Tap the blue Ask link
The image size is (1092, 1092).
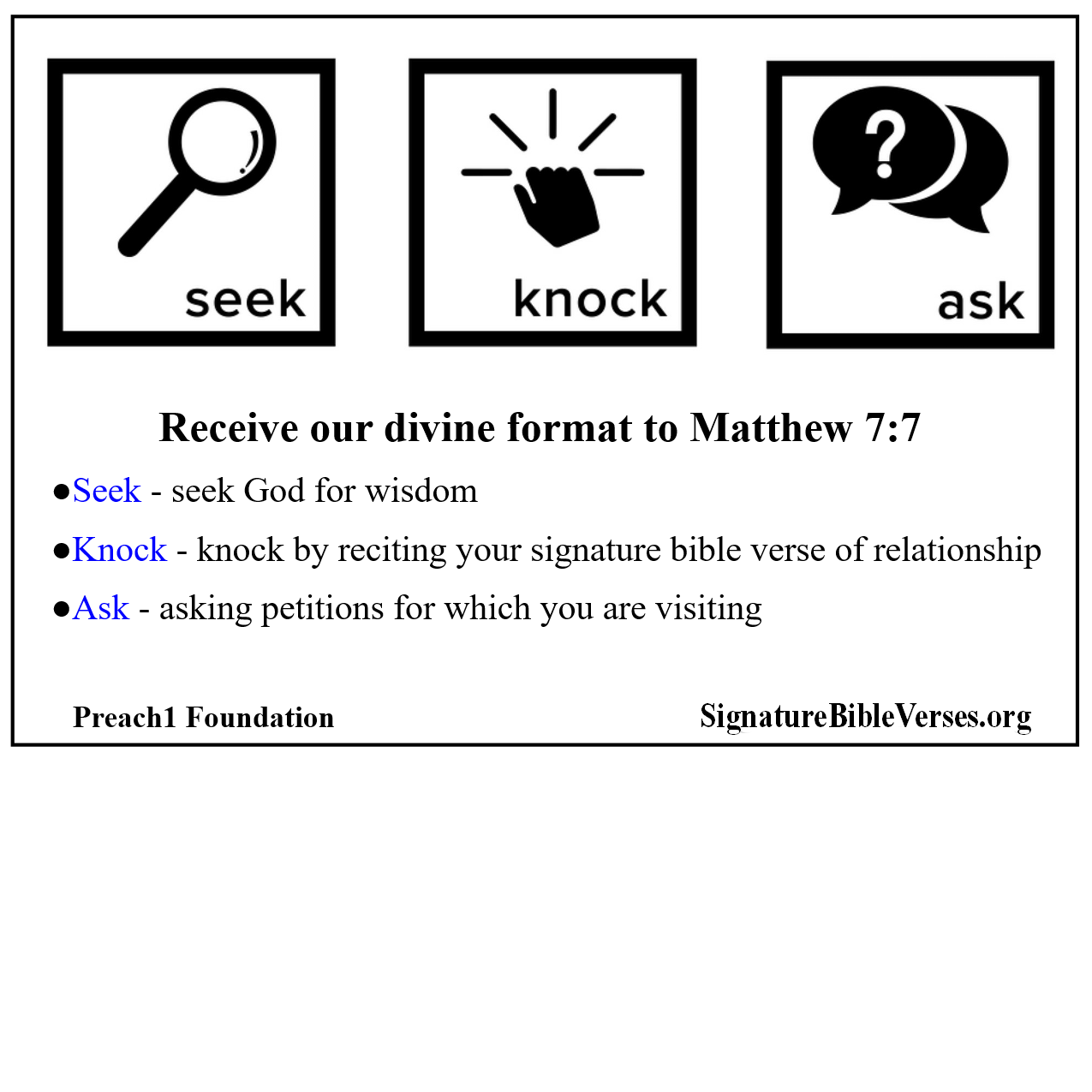pos(100,609)
